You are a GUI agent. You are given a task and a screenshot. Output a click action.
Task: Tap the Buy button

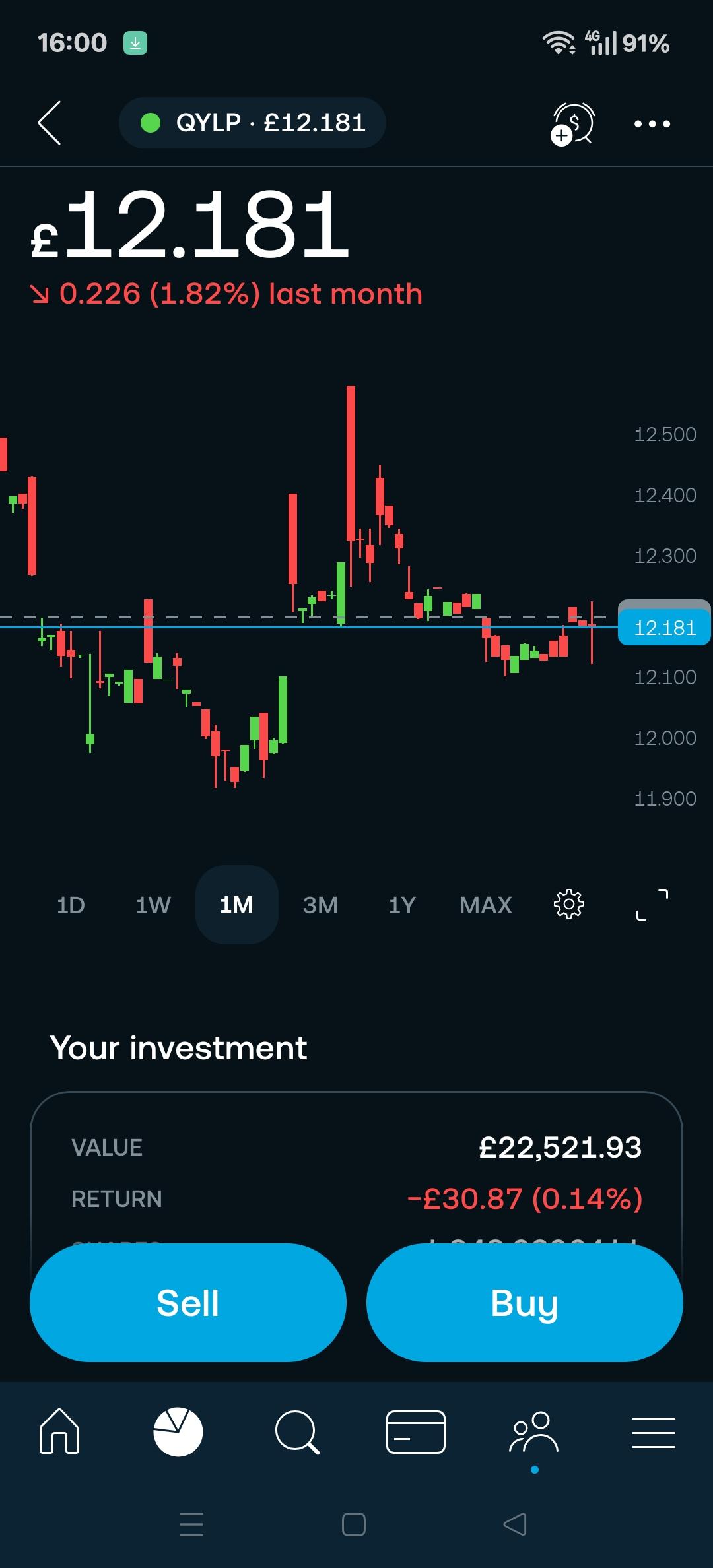coord(525,1303)
